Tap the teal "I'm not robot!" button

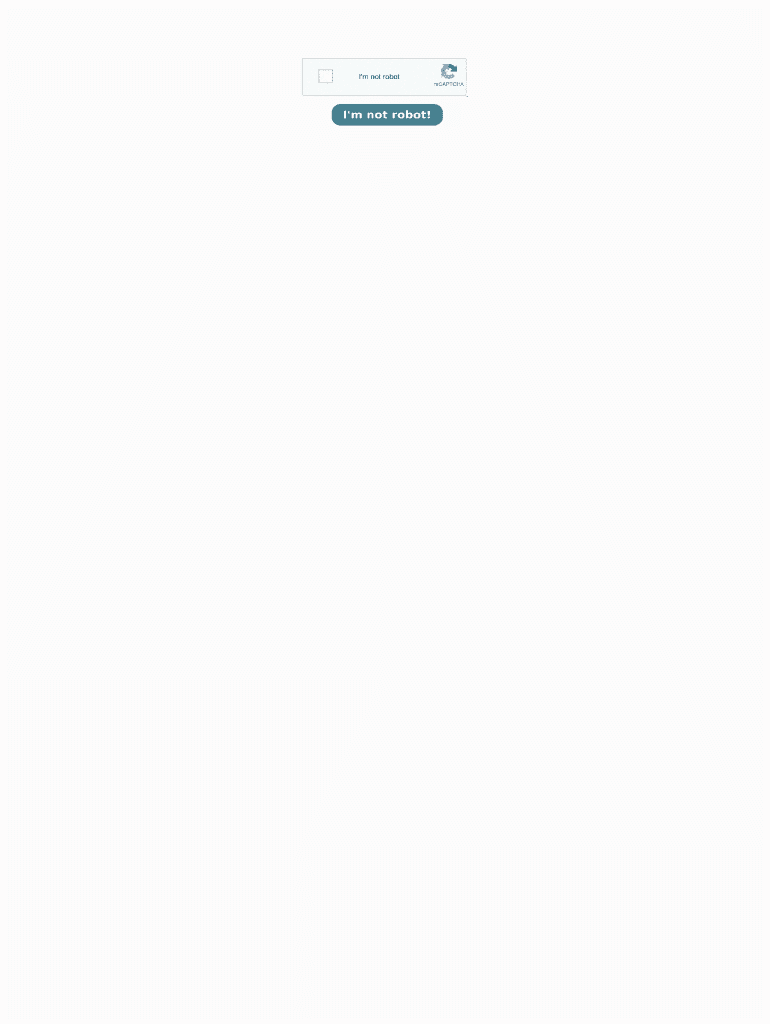coord(387,115)
